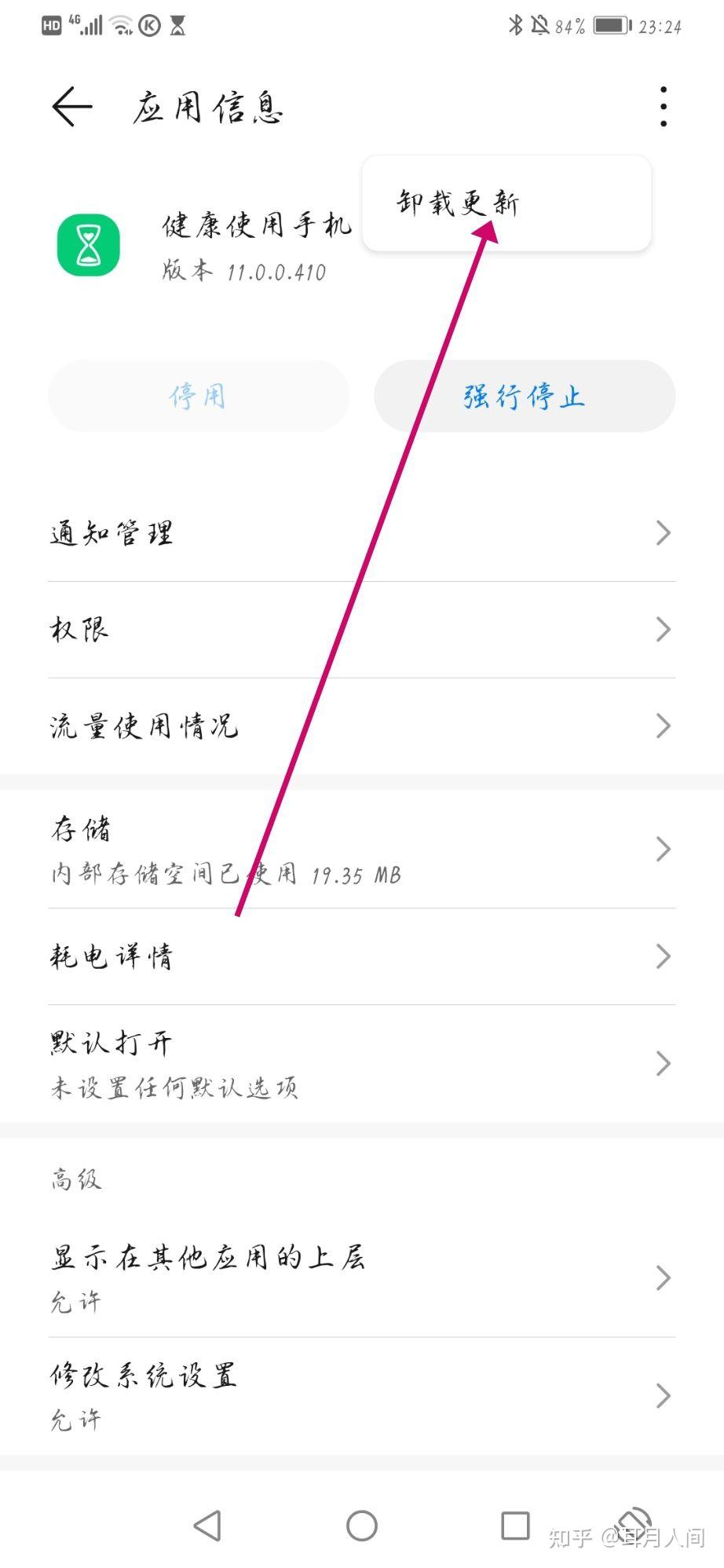Tap the 强行停止 button
724x1568 pixels.
[525, 396]
